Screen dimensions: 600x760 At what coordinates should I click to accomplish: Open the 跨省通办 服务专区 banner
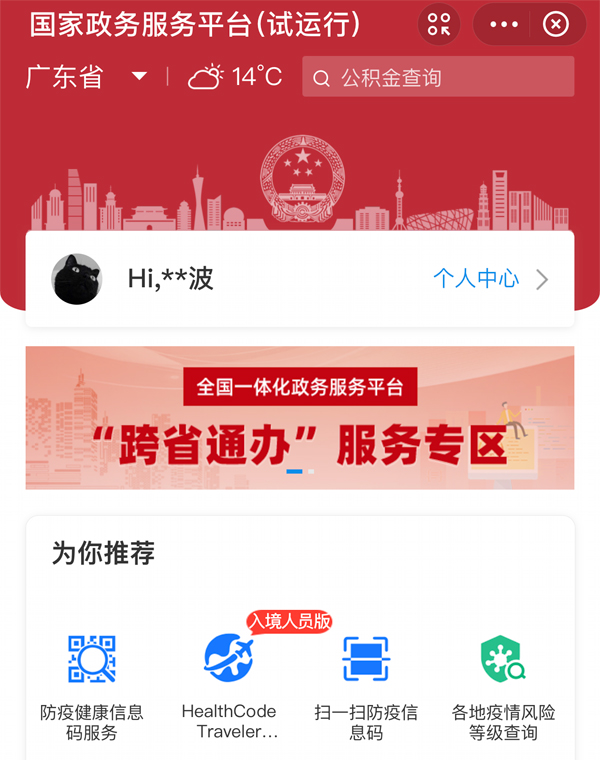coord(300,418)
